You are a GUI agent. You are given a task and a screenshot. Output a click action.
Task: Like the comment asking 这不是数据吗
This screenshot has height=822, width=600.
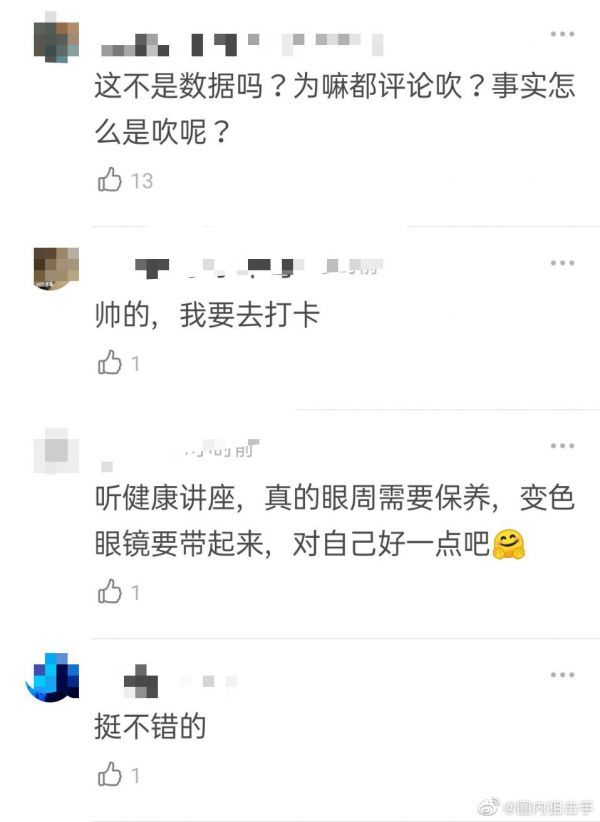pyautogui.click(x=109, y=180)
